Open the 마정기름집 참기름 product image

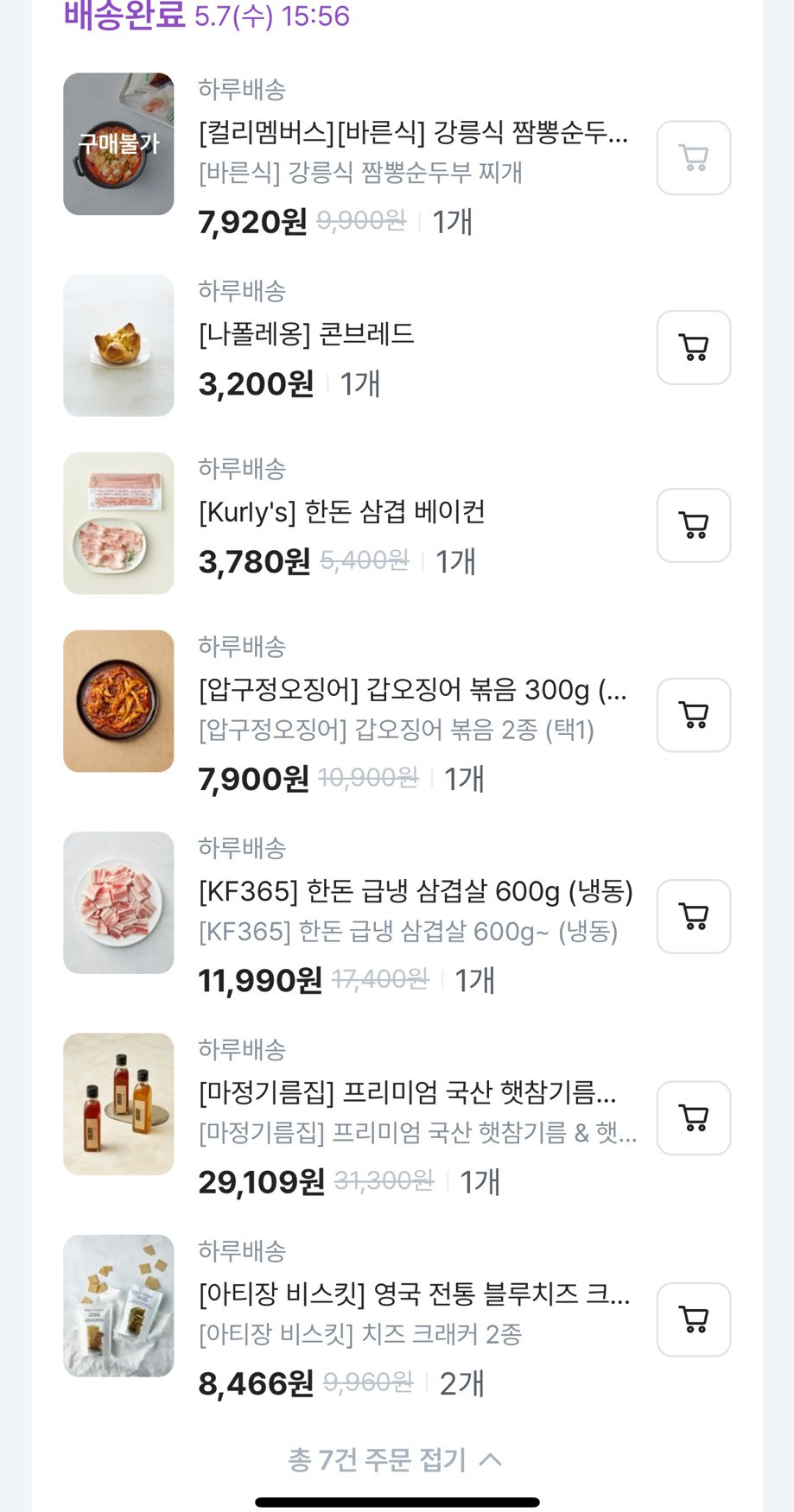(118, 1104)
